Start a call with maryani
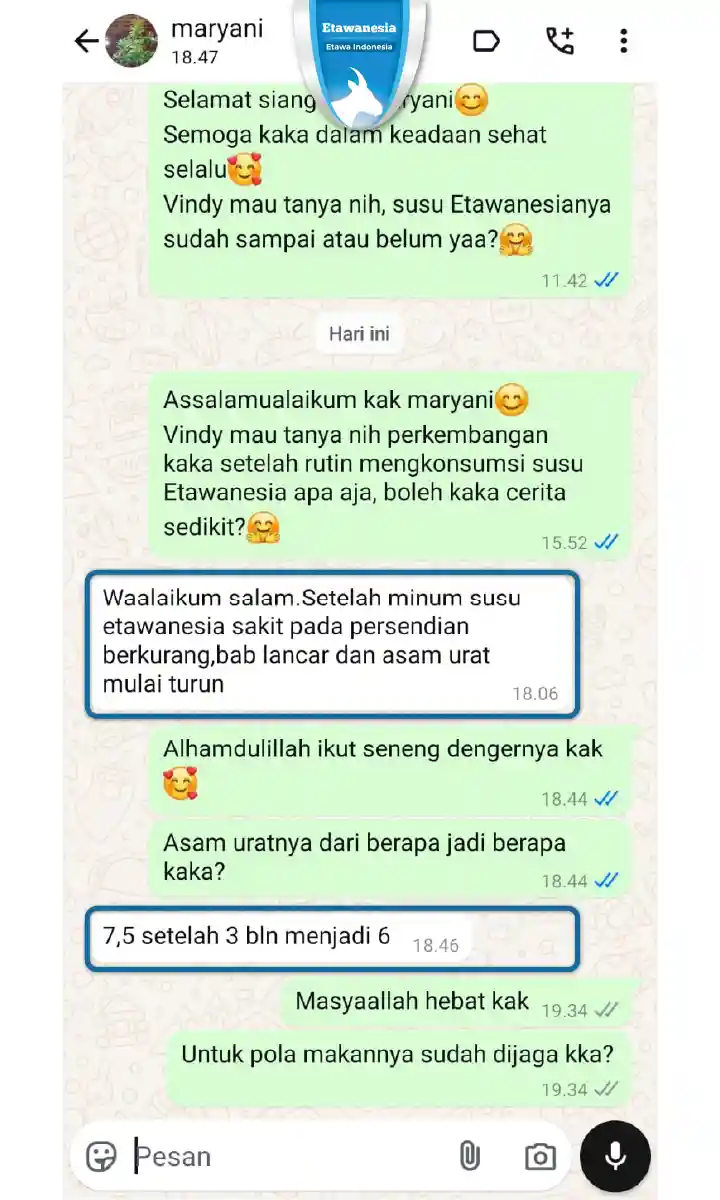Image resolution: width=720 pixels, height=1200 pixels. coord(559,41)
